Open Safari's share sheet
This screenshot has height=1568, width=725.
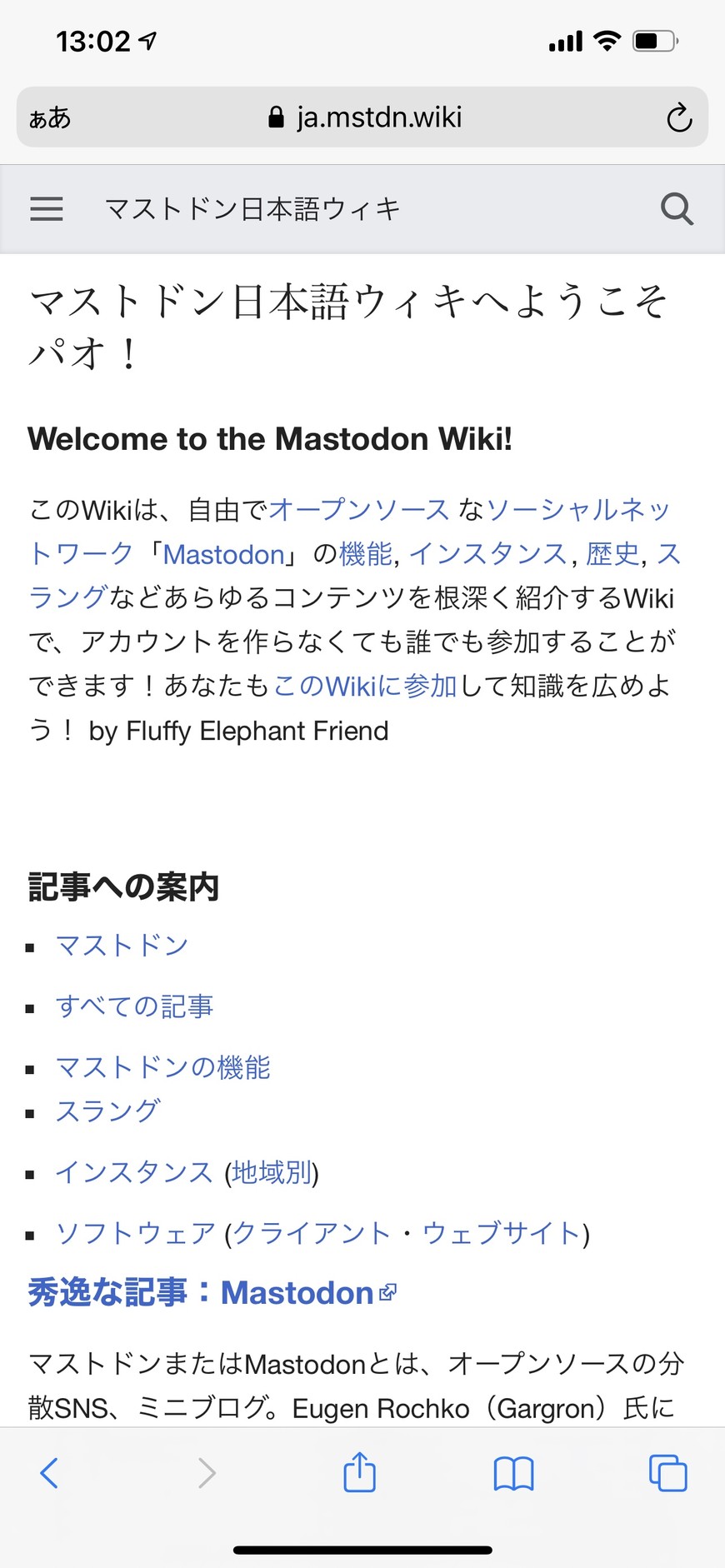click(x=360, y=1471)
